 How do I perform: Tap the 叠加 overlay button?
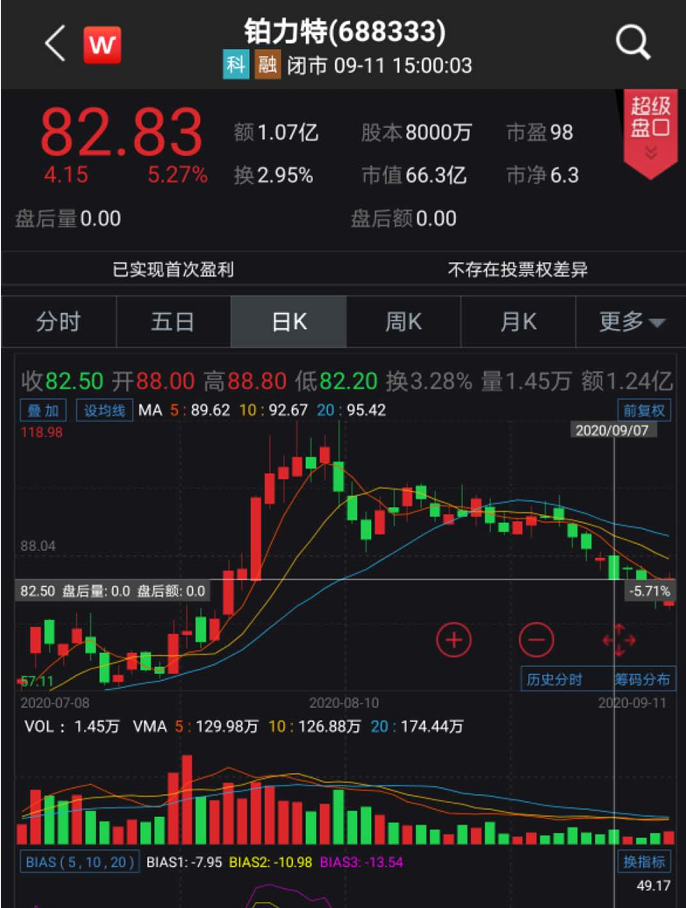click(45, 410)
